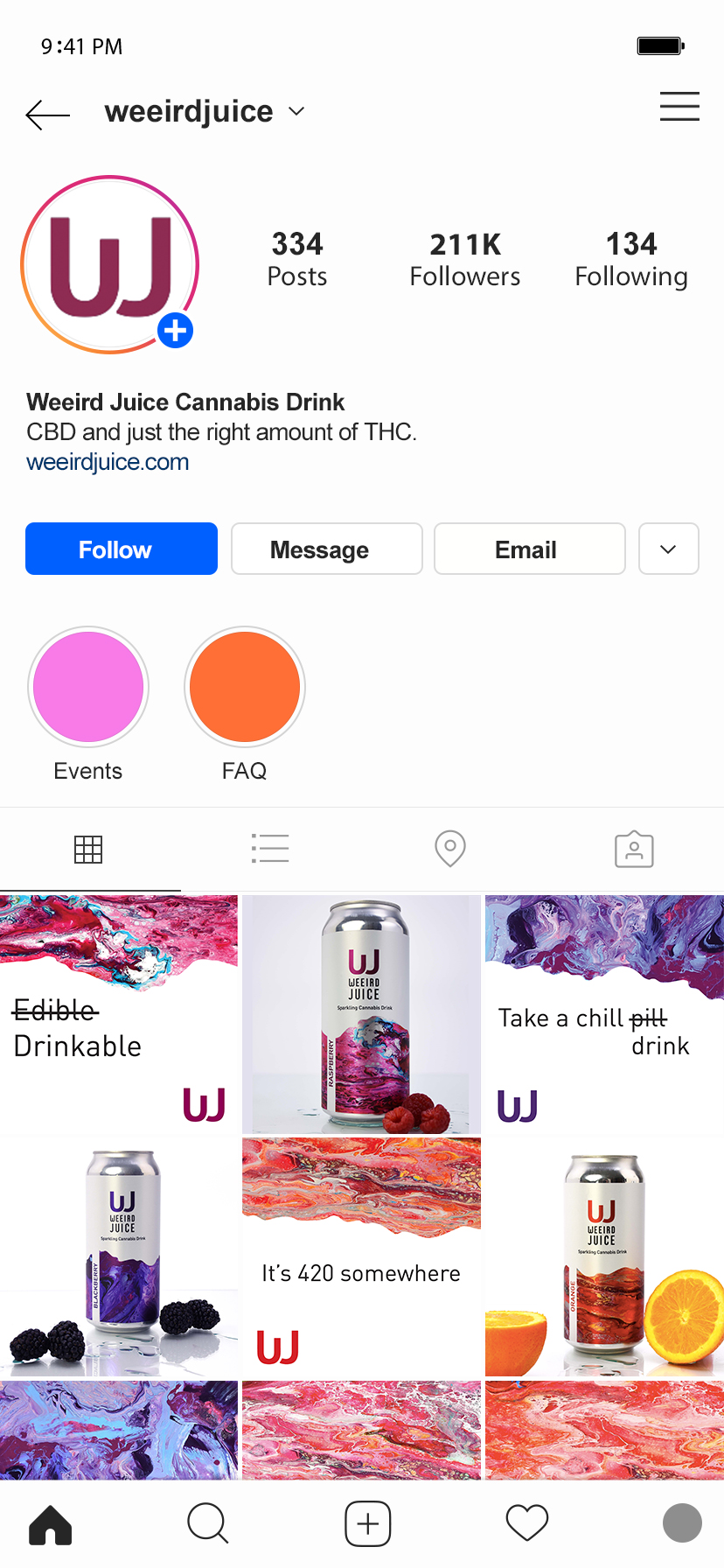Expand the weeirdjuice account dropdown
Viewport: 724px width, 1568px height.
coord(296,111)
